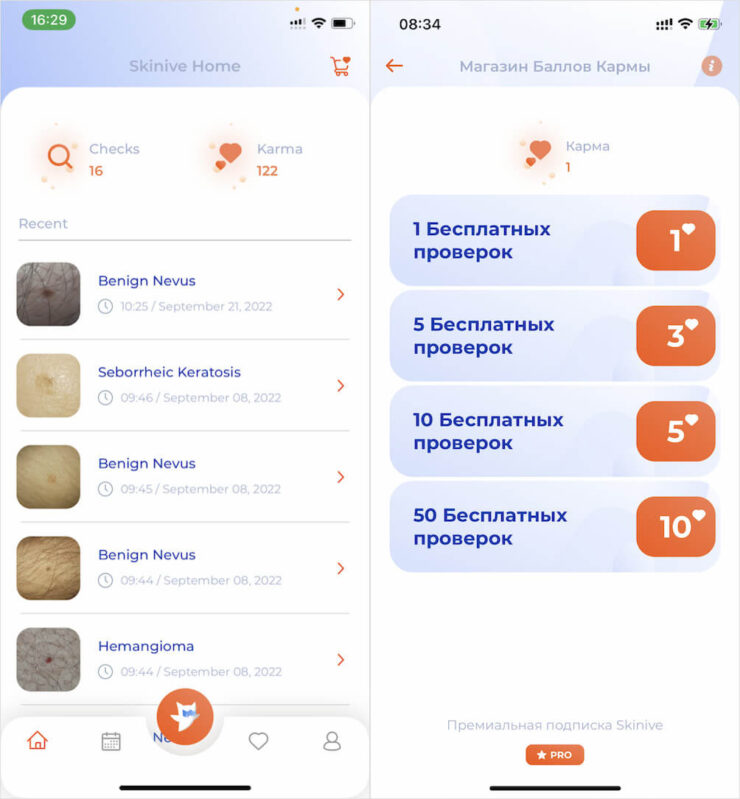
Task: Open the Hemangioma result
Action: [x=185, y=659]
